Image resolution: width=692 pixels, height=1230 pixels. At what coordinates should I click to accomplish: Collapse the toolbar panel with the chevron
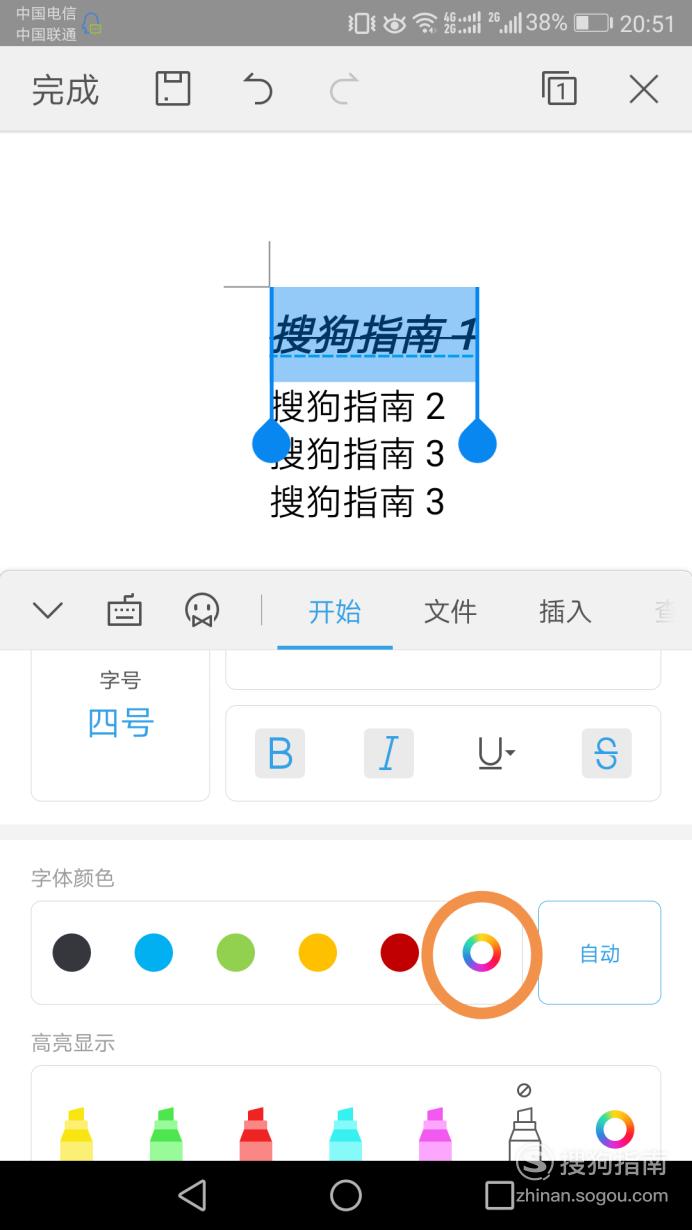(47, 610)
